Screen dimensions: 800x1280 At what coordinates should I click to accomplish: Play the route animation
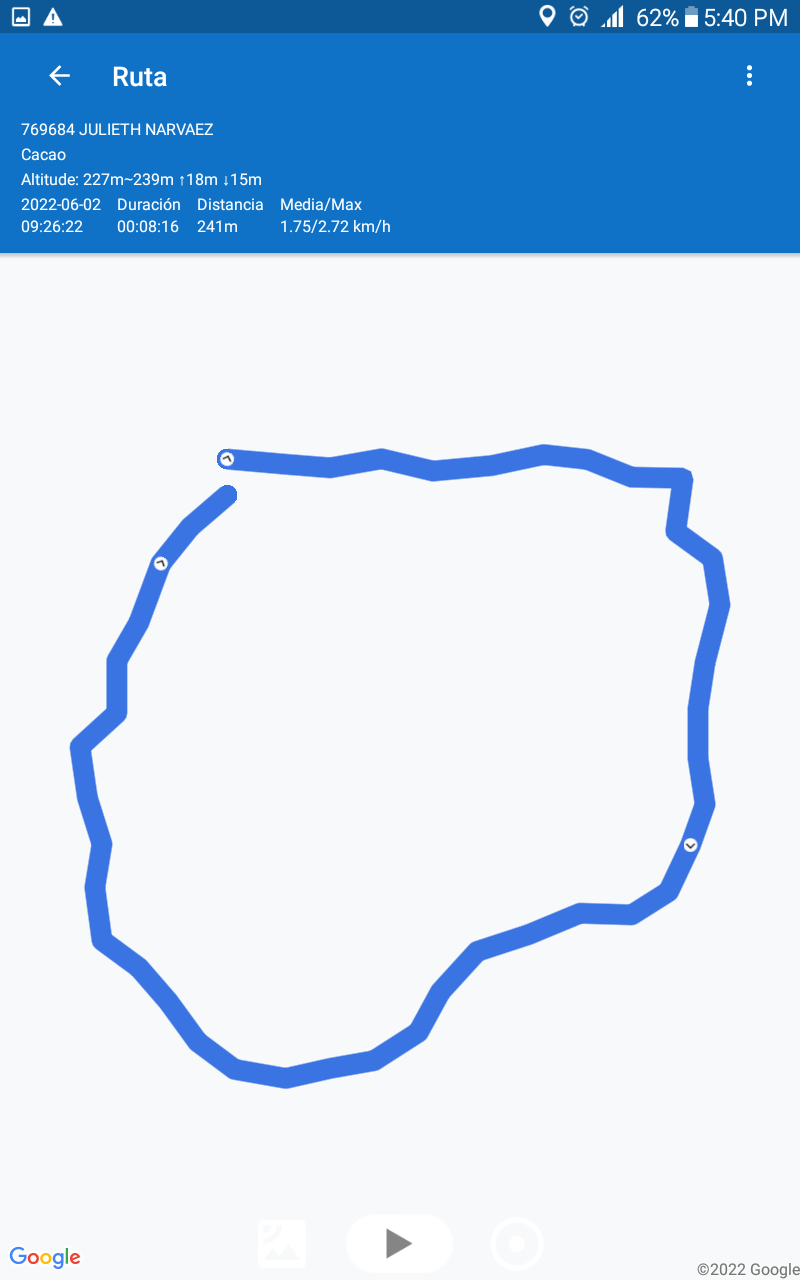[399, 1243]
